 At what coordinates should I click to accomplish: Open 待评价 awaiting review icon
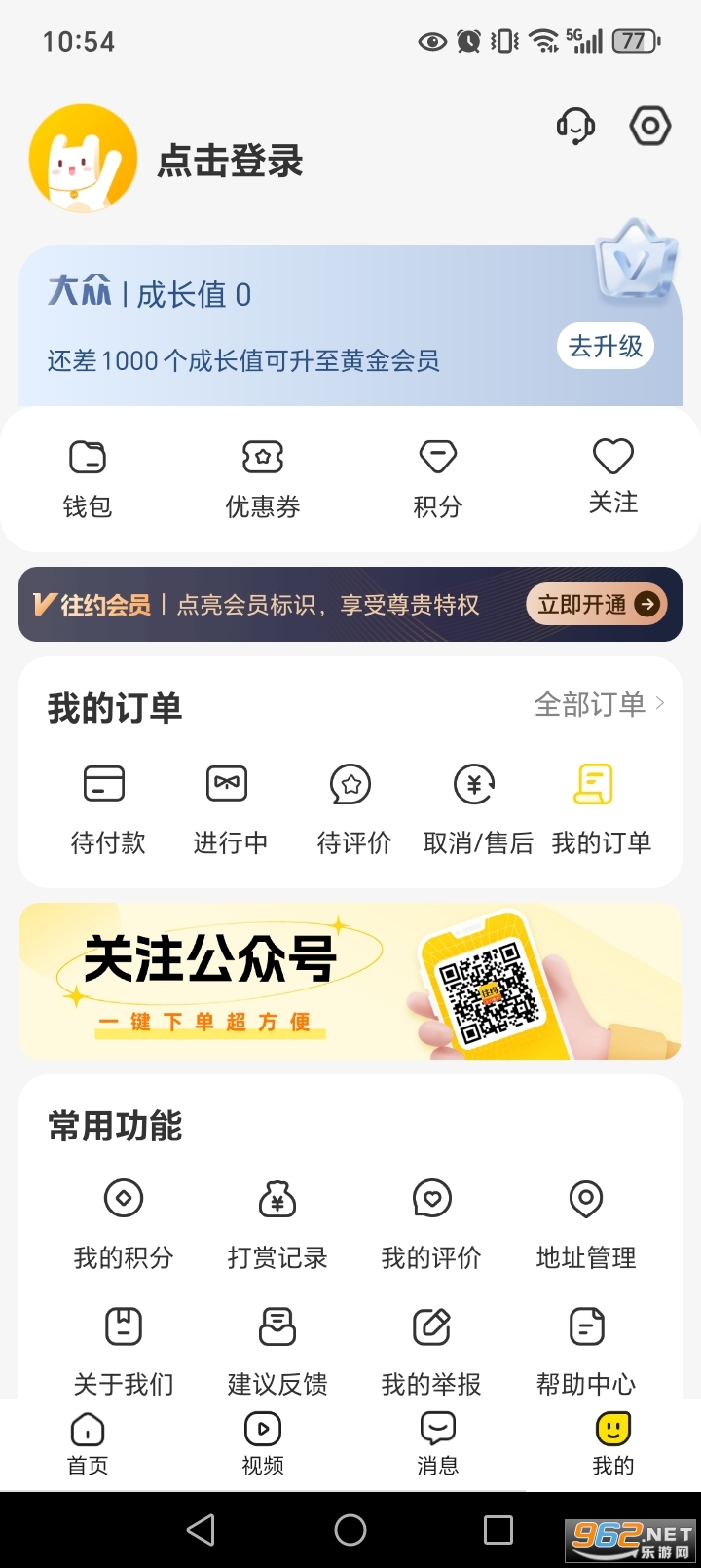(351, 783)
